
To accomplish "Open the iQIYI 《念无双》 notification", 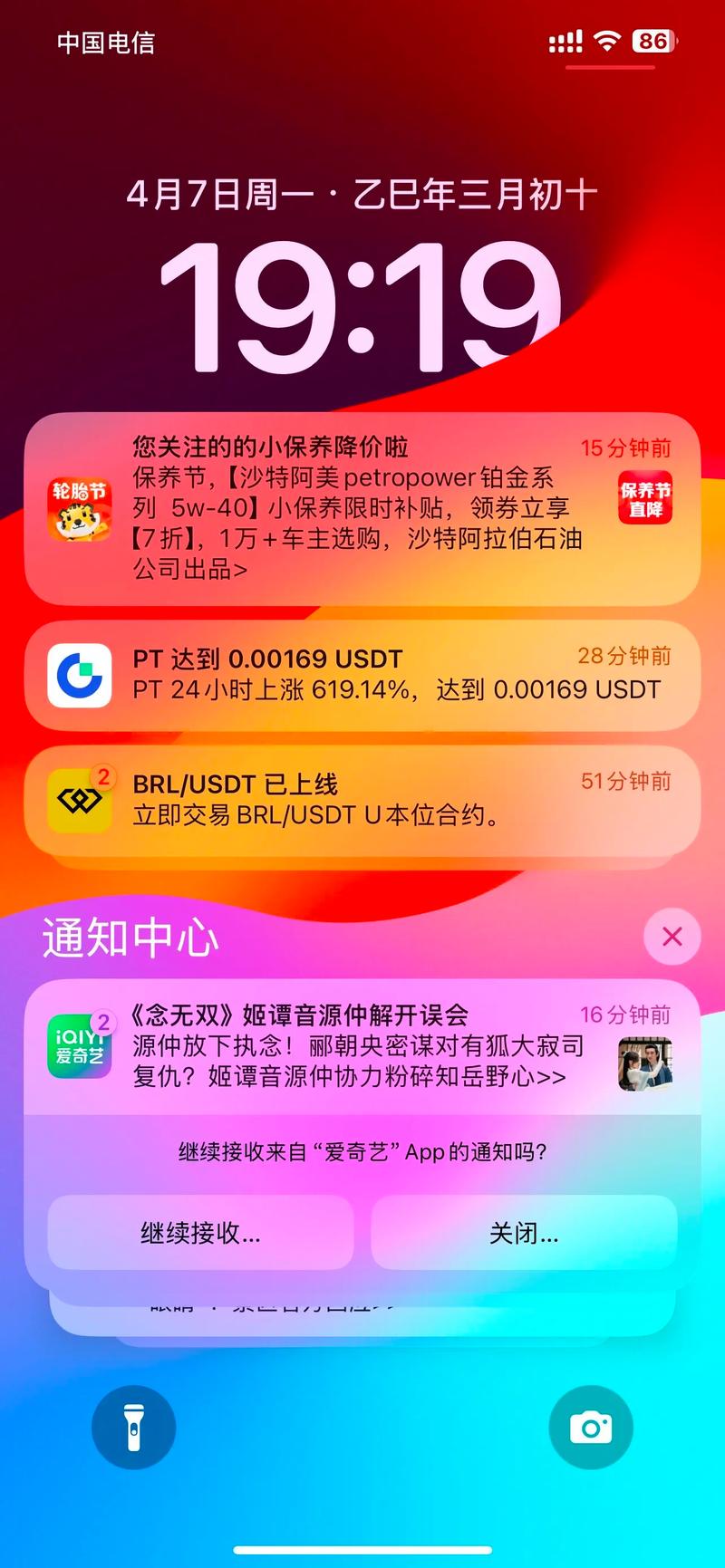I will coord(361,1047).
